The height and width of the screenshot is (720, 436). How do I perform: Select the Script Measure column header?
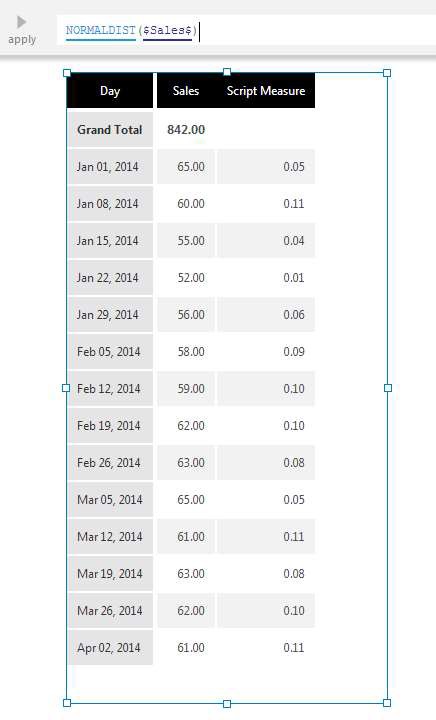point(266,90)
